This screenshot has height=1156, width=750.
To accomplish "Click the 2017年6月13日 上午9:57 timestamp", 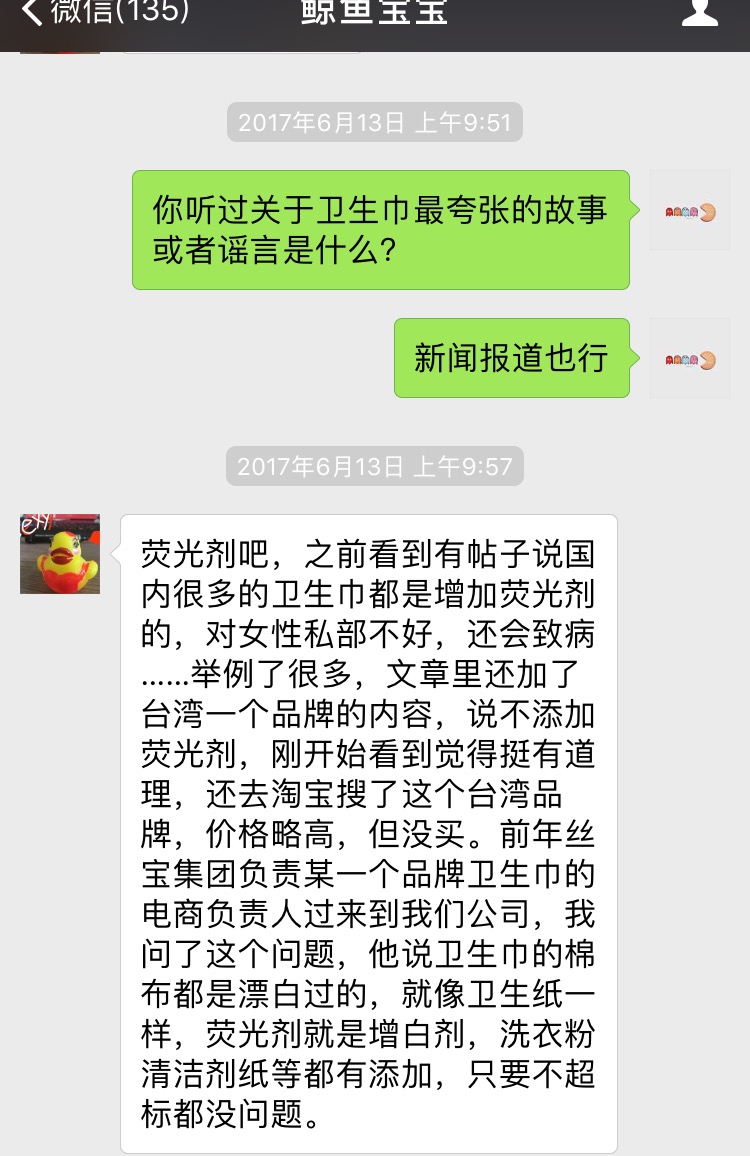I will click(374, 465).
